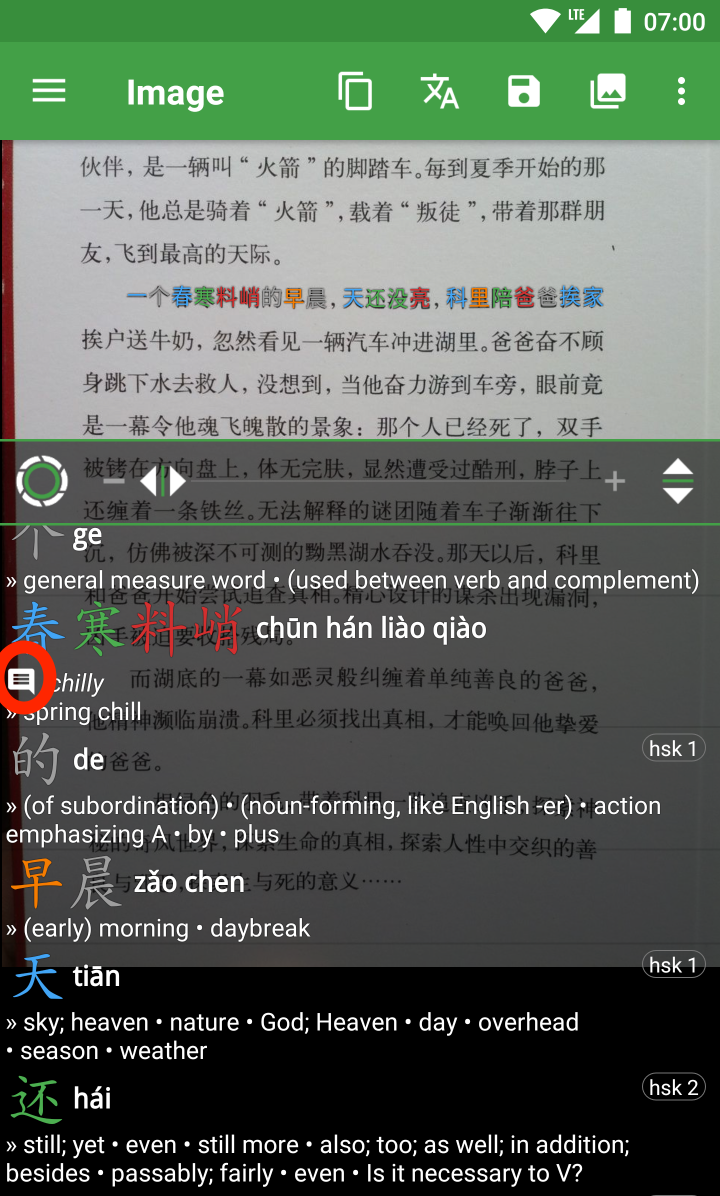Tap the circular OCR target button
This screenshot has width=720, height=1196.
[41, 482]
